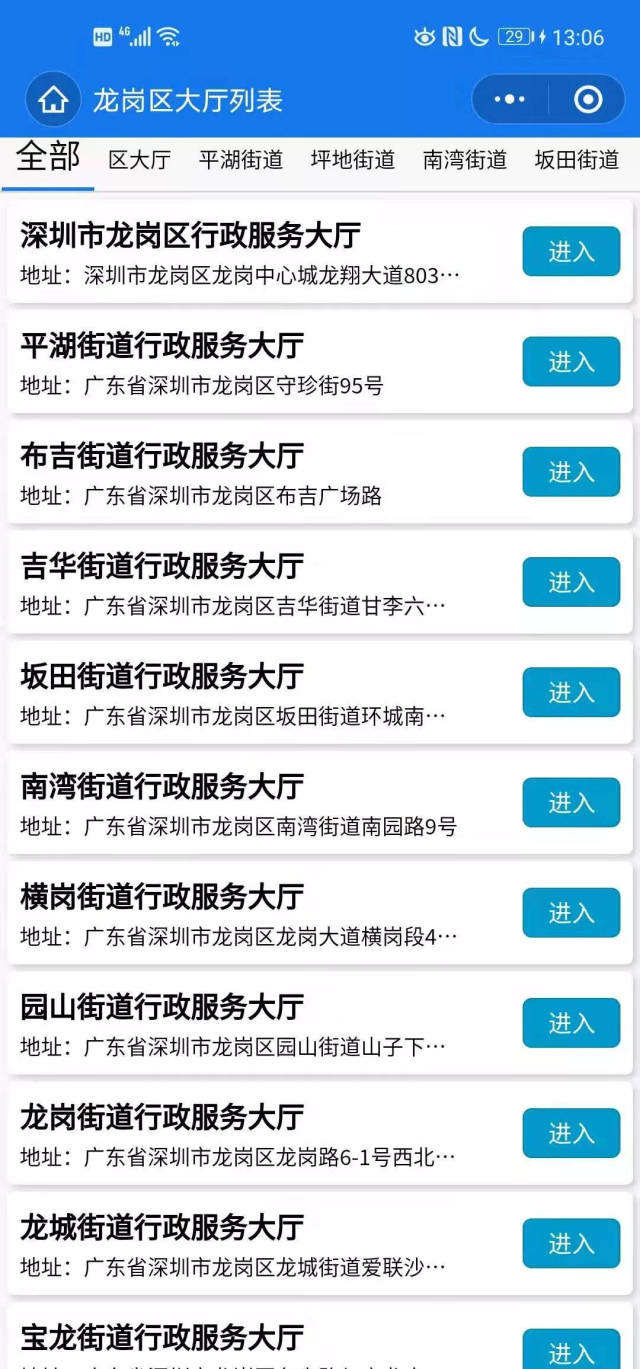Open the mini program more options menu
Screen dimensions: 640x1369
(509, 99)
